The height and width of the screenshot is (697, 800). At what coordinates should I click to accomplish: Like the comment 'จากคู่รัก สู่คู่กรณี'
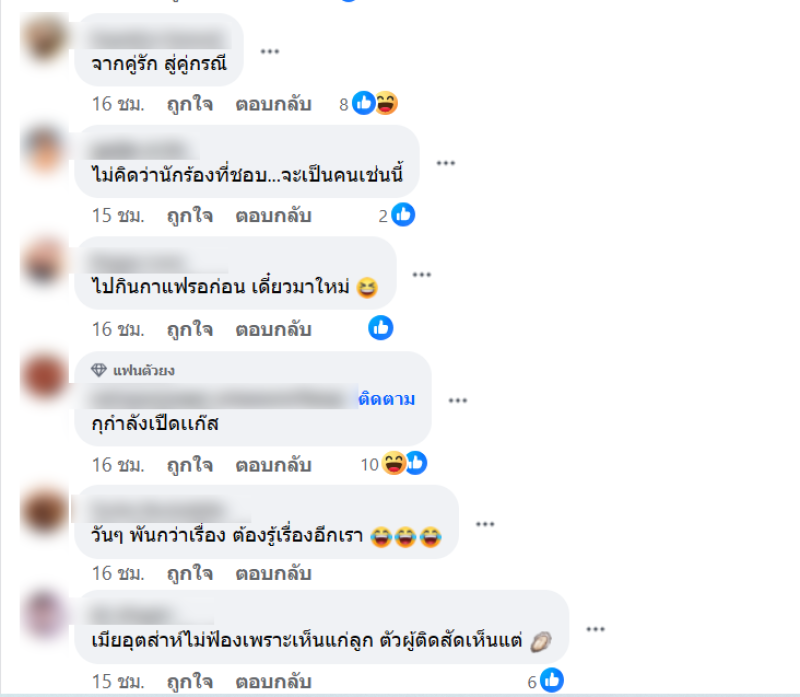[x=189, y=104]
